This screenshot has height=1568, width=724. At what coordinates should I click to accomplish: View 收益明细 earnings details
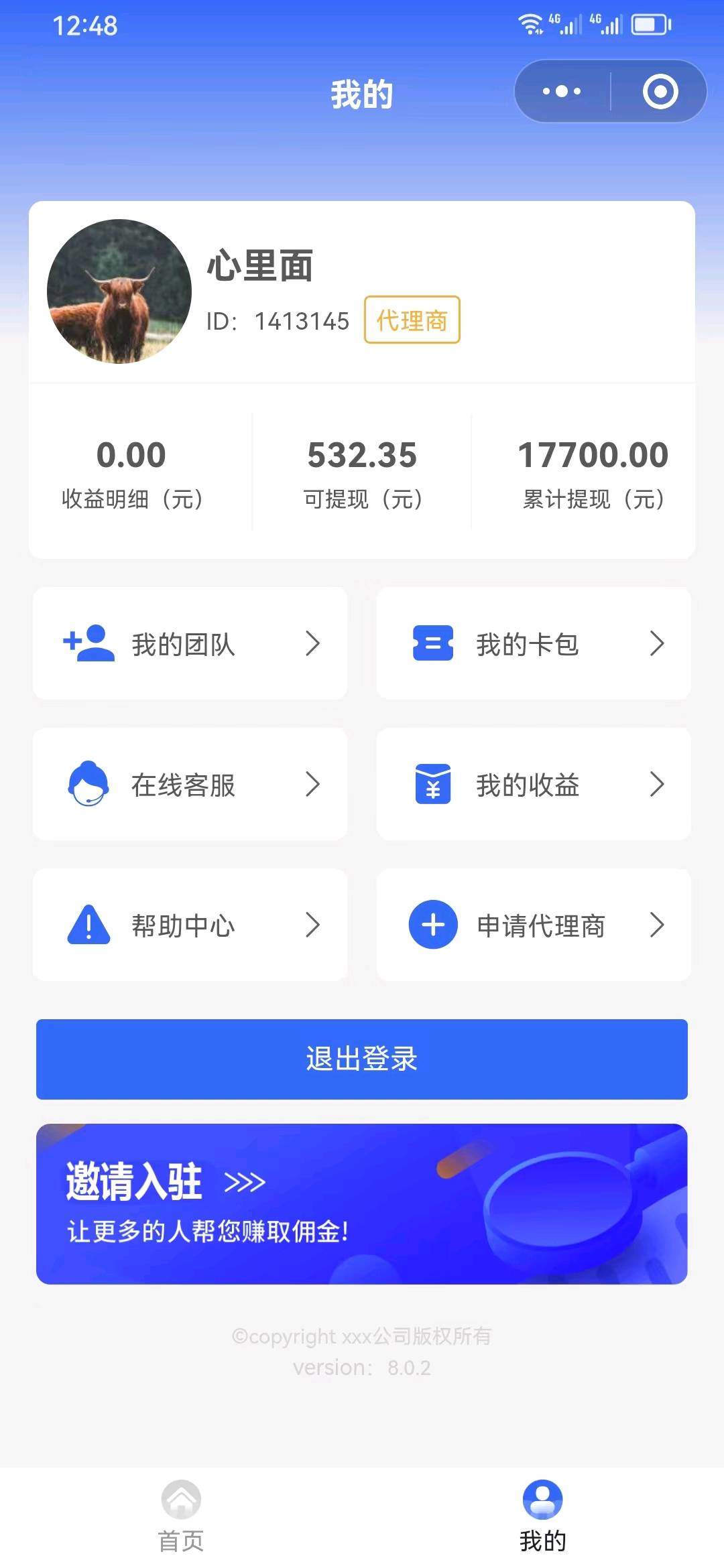[131, 472]
